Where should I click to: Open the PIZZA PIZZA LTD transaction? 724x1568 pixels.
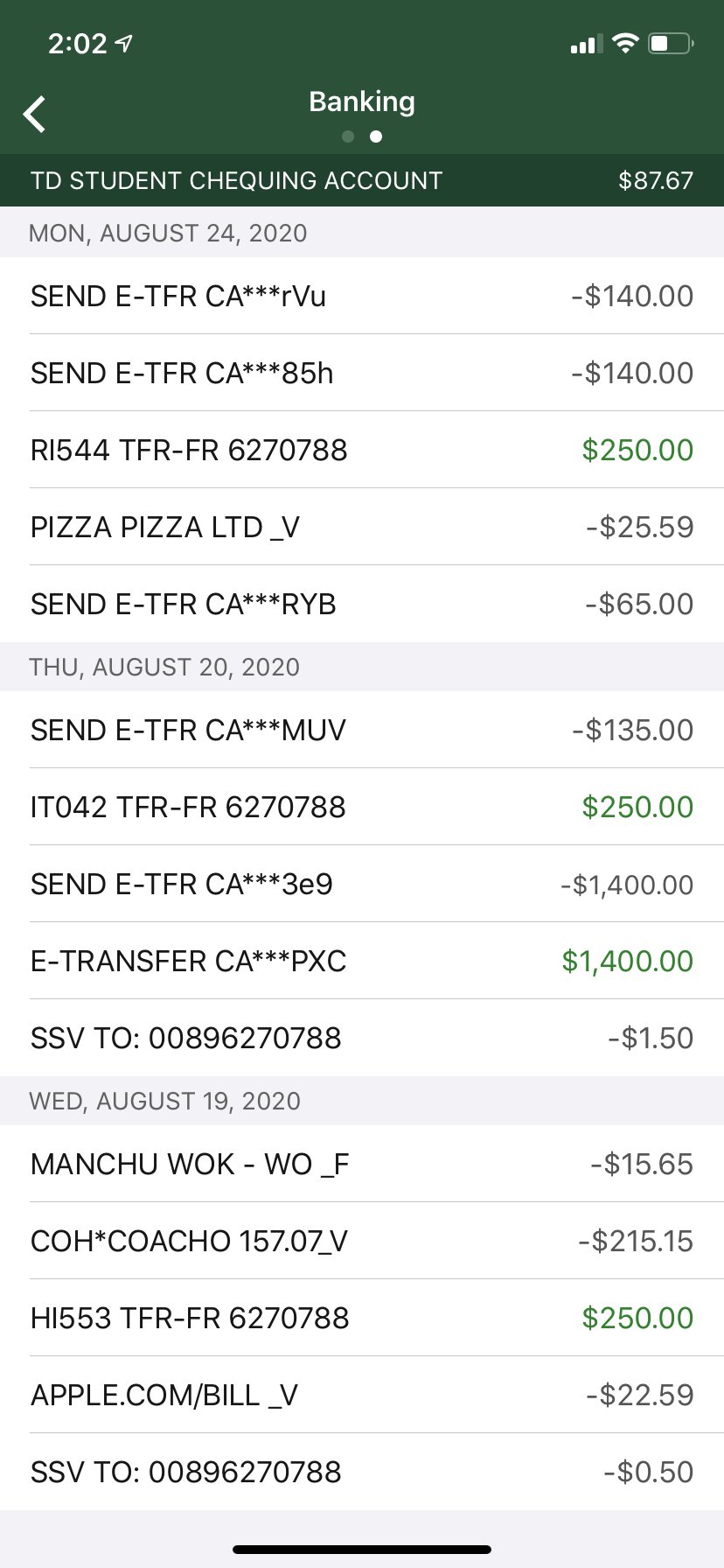[x=362, y=527]
